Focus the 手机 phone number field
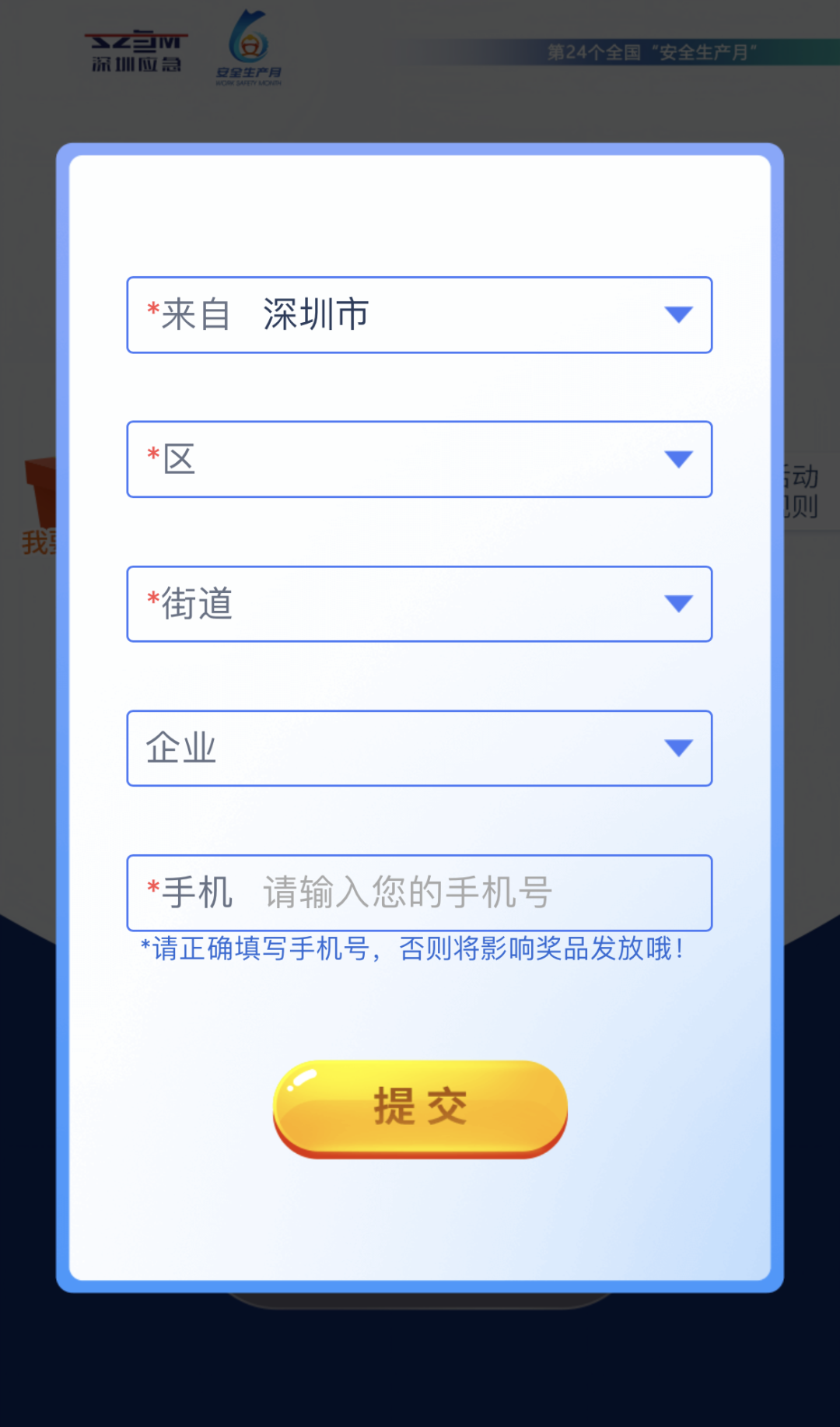Screen dimensions: 840x1427 [467, 892]
